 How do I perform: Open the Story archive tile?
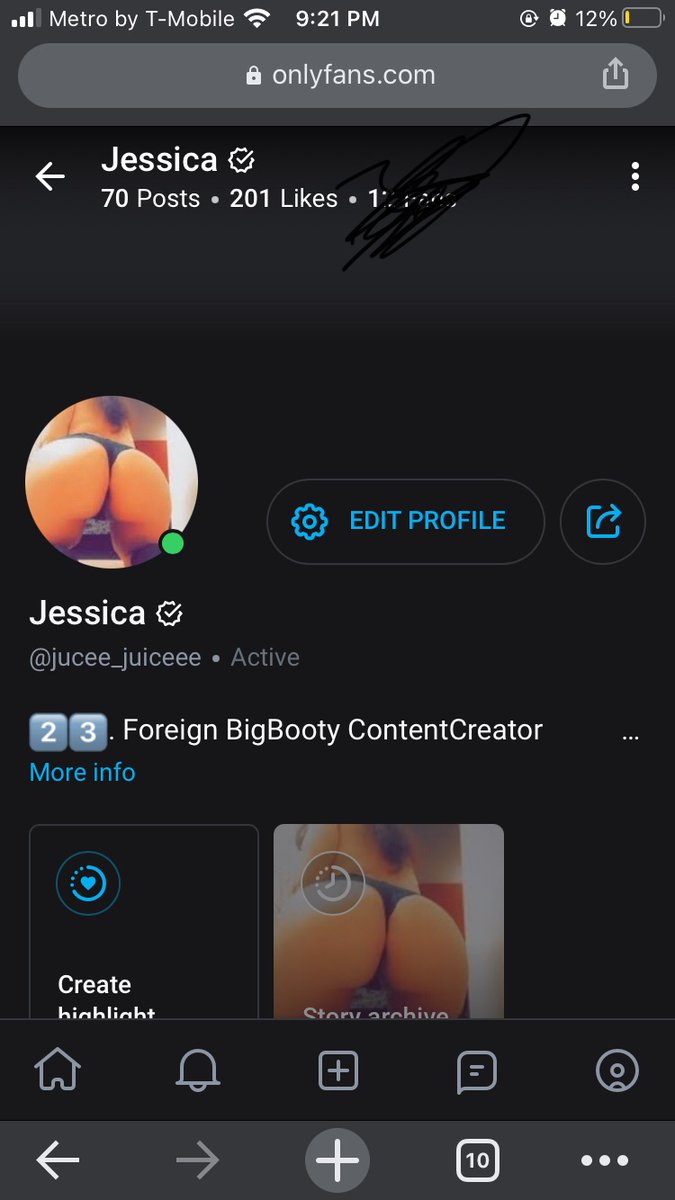[388, 920]
